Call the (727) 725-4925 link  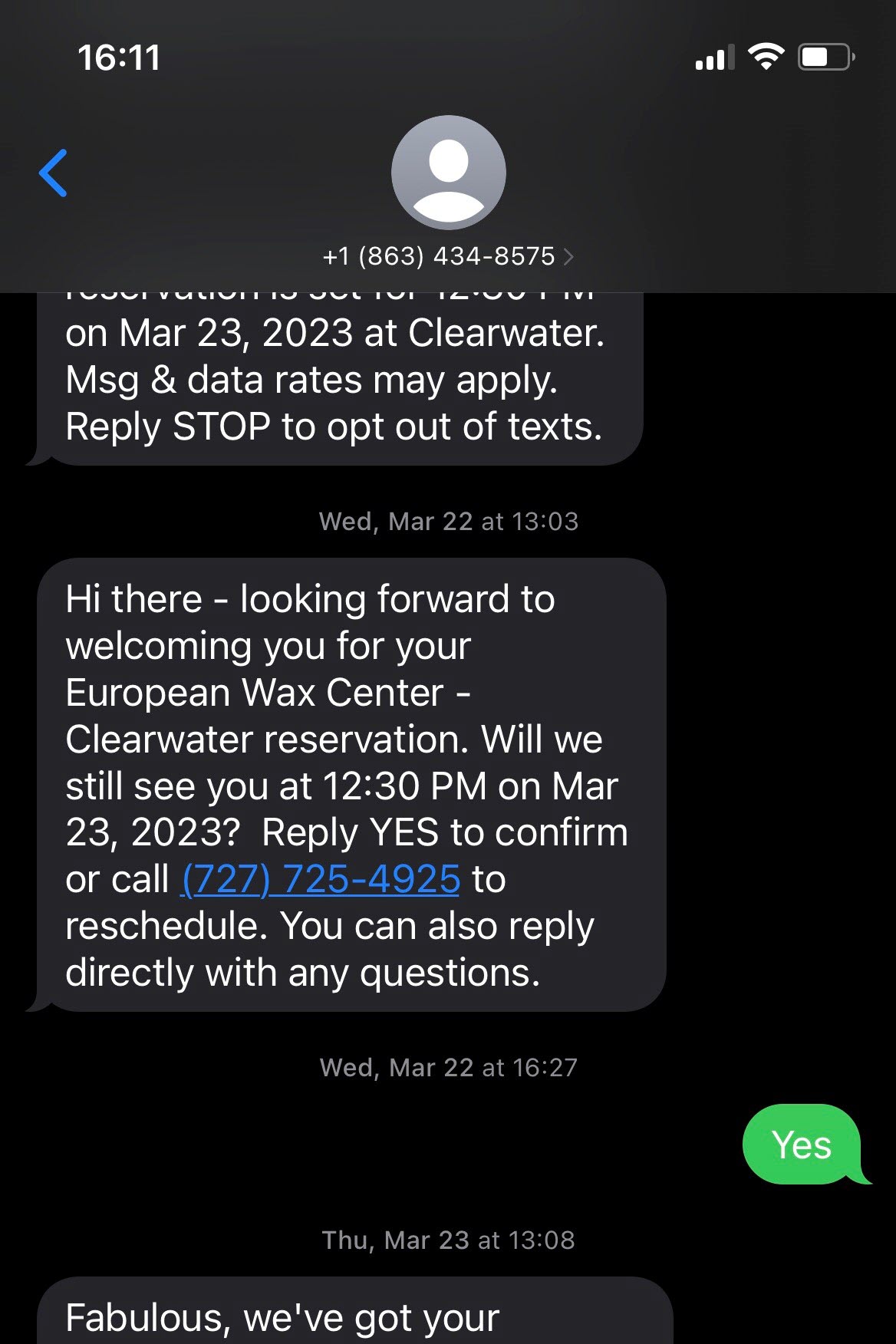click(x=318, y=879)
